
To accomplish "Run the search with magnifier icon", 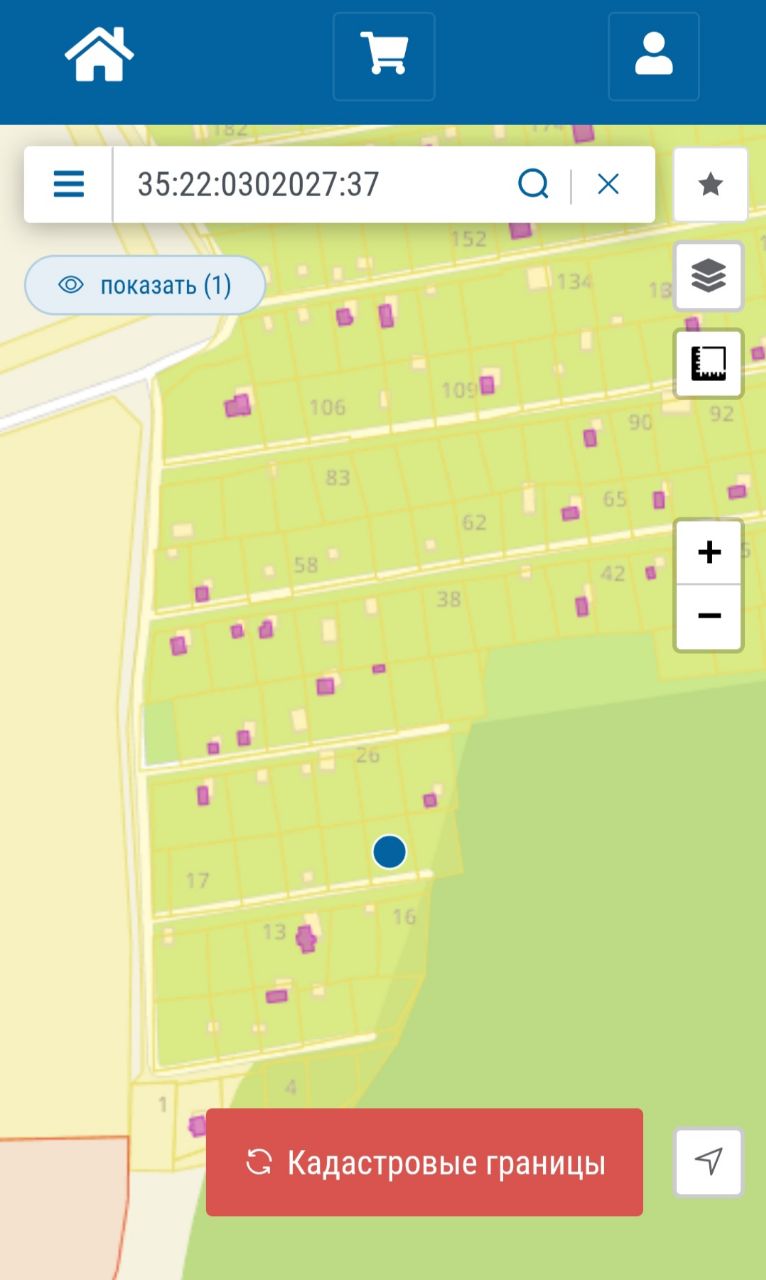I will (x=533, y=184).
